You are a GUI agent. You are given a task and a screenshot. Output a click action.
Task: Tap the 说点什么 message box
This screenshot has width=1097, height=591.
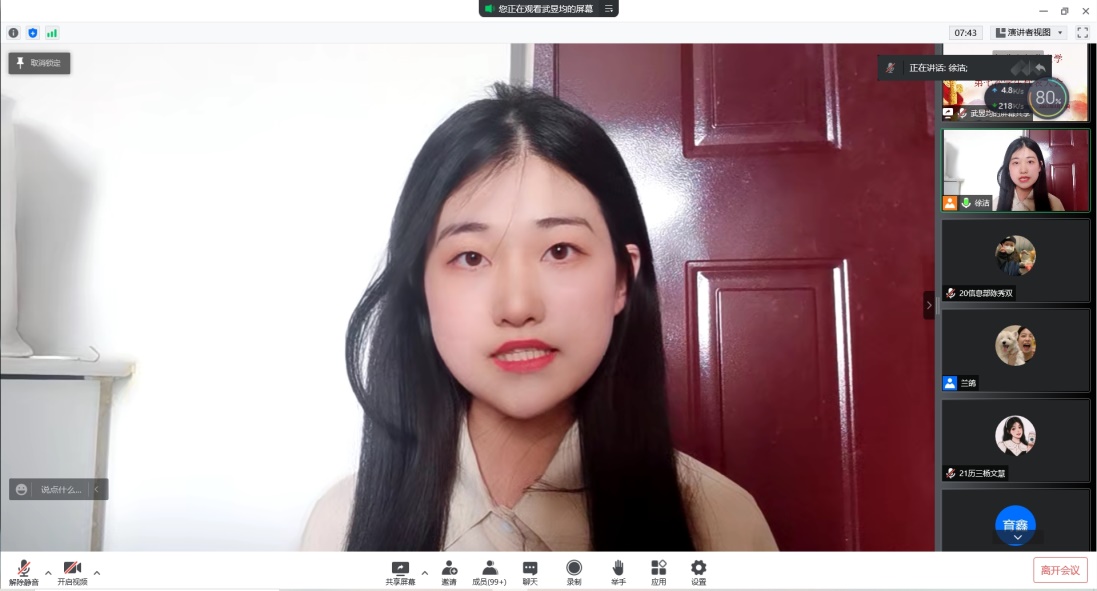(60, 490)
